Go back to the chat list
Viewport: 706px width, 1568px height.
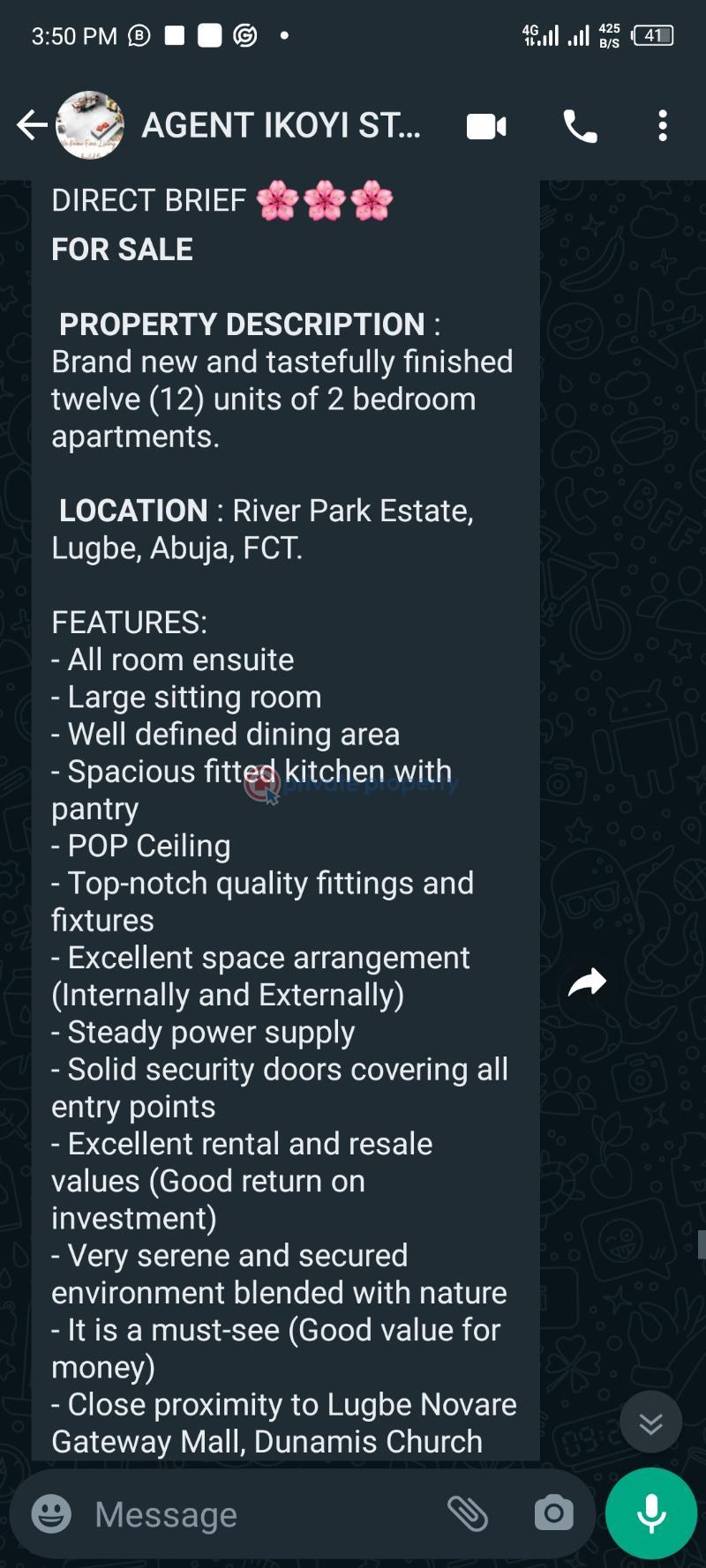(32, 125)
